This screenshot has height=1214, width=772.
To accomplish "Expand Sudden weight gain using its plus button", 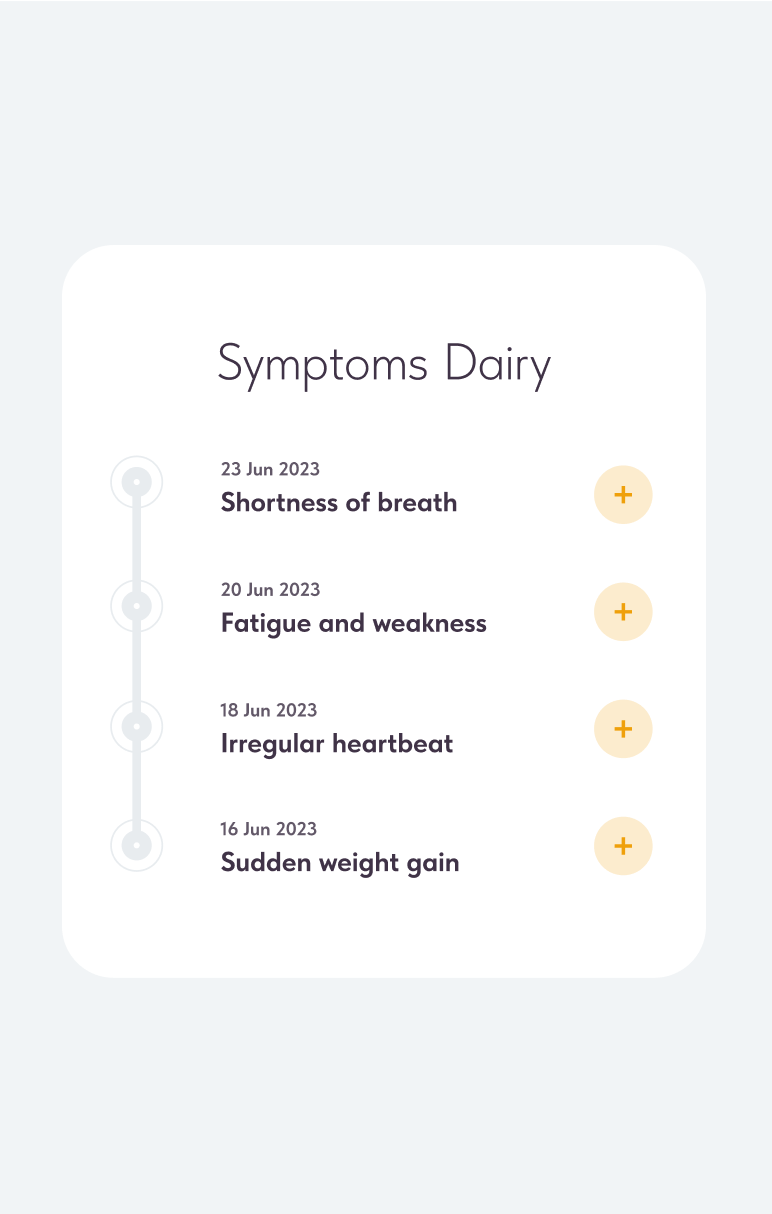I will pyautogui.click(x=623, y=846).
